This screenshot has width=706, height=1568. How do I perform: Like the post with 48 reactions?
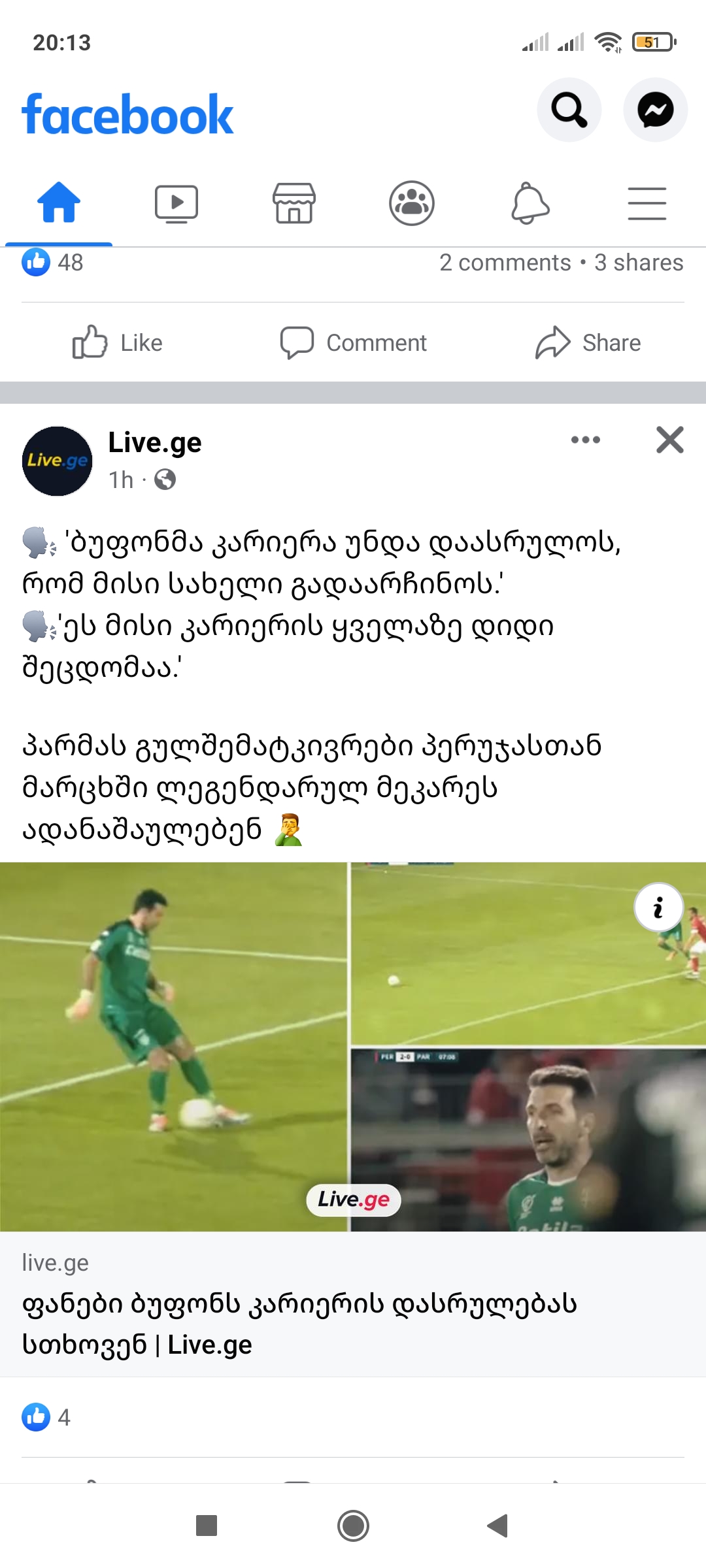click(x=118, y=342)
